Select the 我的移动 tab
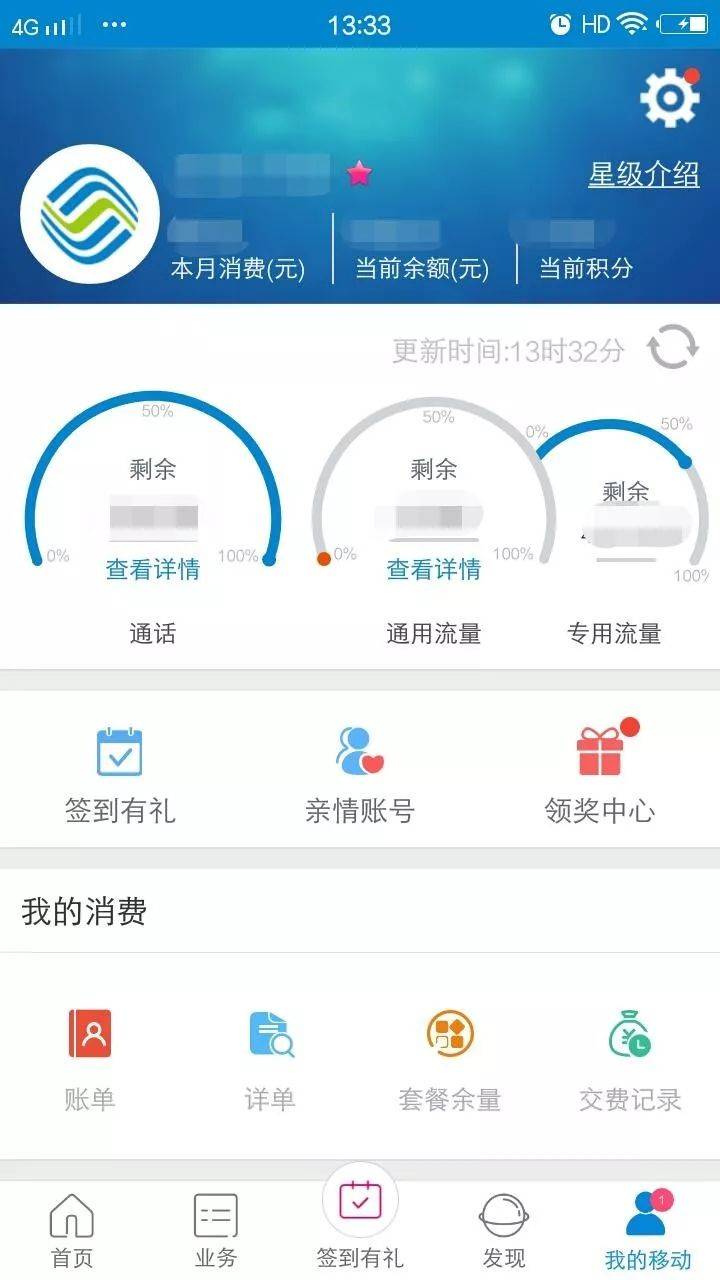 pyautogui.click(x=648, y=1230)
